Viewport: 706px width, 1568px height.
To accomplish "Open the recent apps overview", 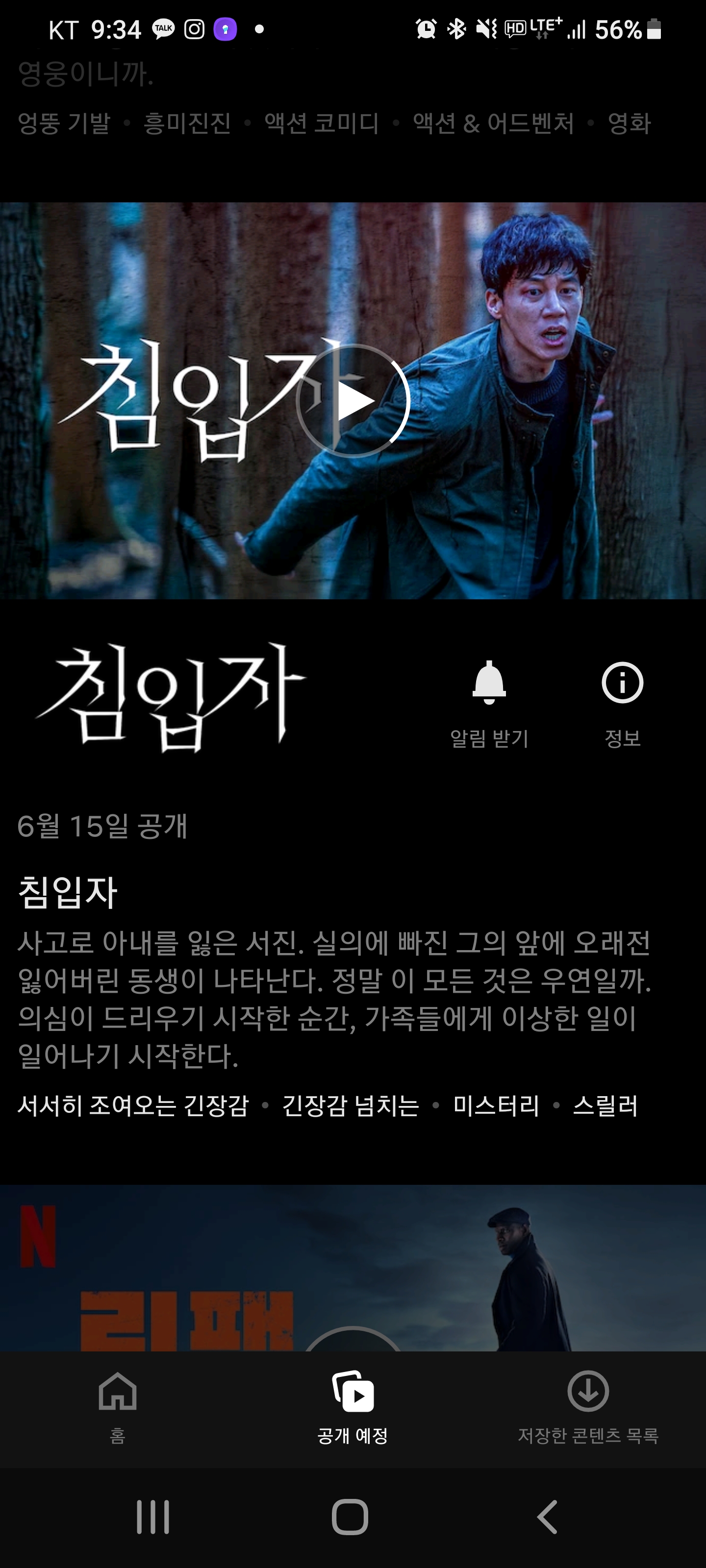I will 153,1517.
